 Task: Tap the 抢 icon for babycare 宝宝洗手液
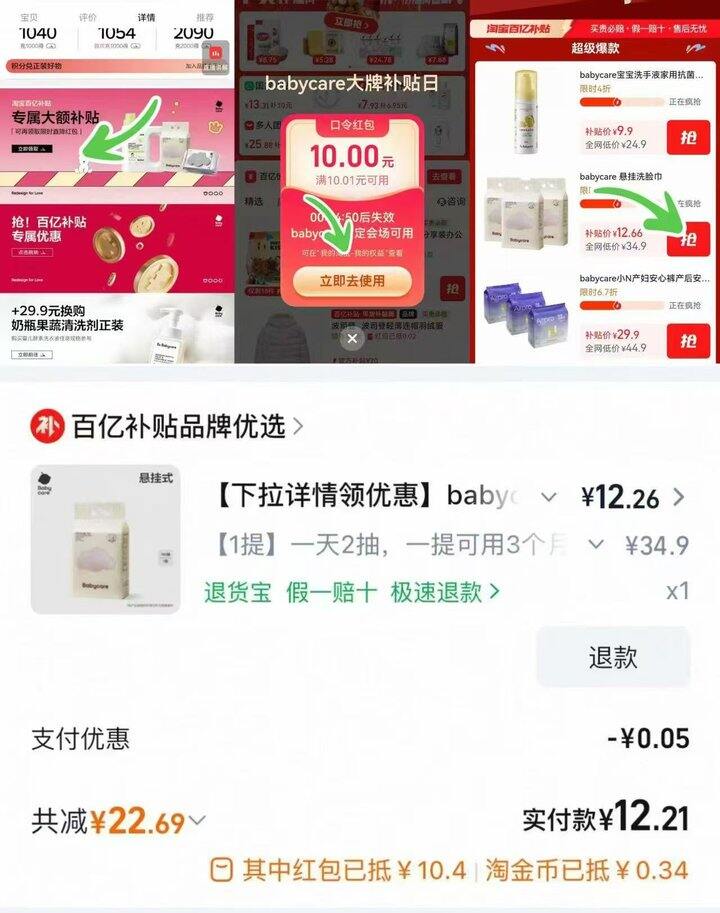tap(691, 137)
